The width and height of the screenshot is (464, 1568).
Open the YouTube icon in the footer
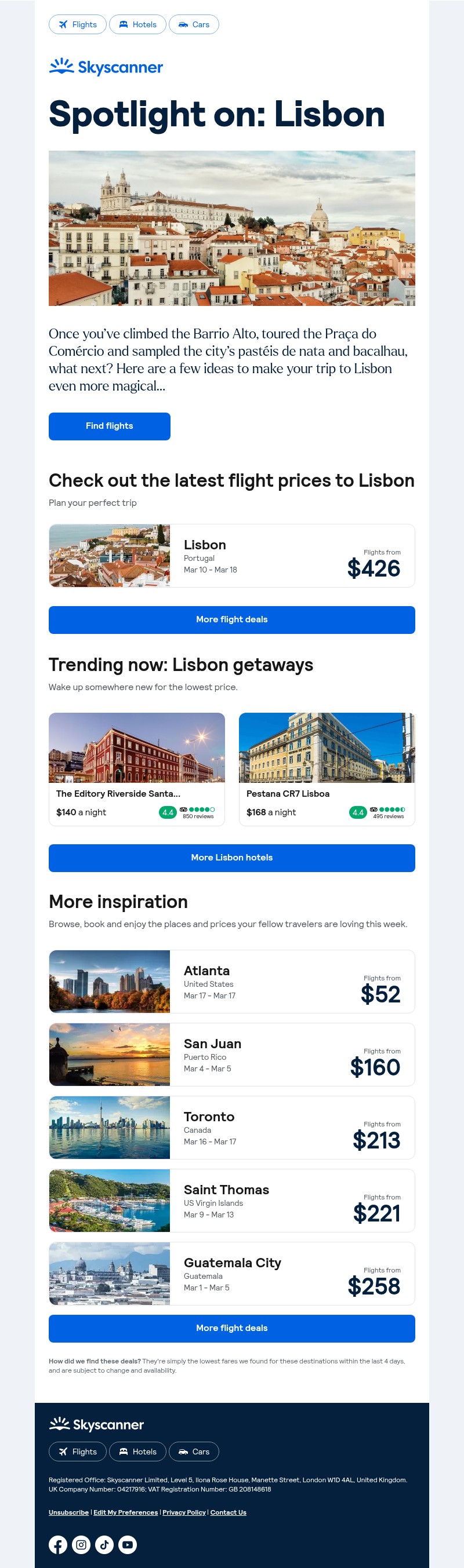127,1544
